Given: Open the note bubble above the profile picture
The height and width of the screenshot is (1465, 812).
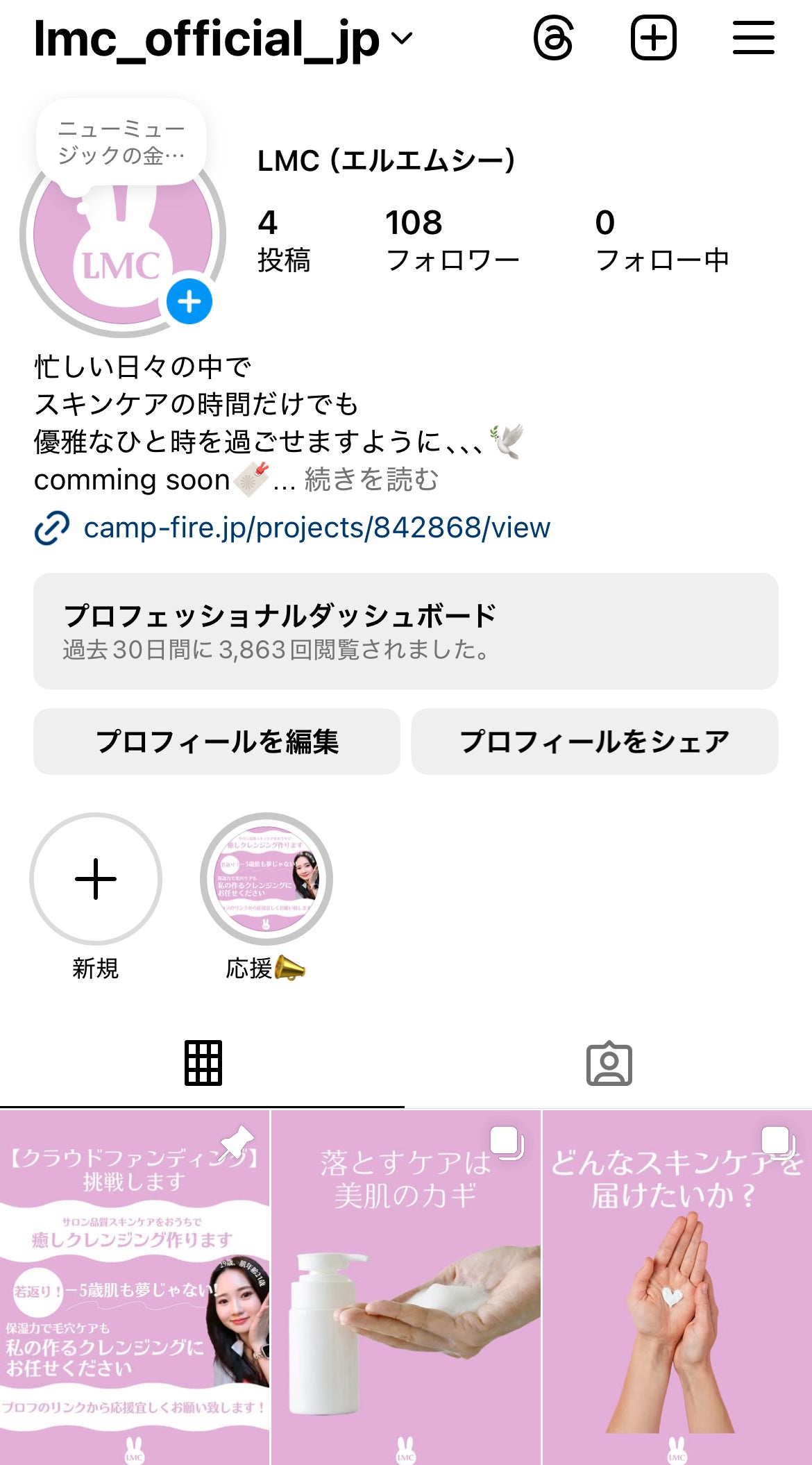Looking at the screenshot, I should (121, 142).
